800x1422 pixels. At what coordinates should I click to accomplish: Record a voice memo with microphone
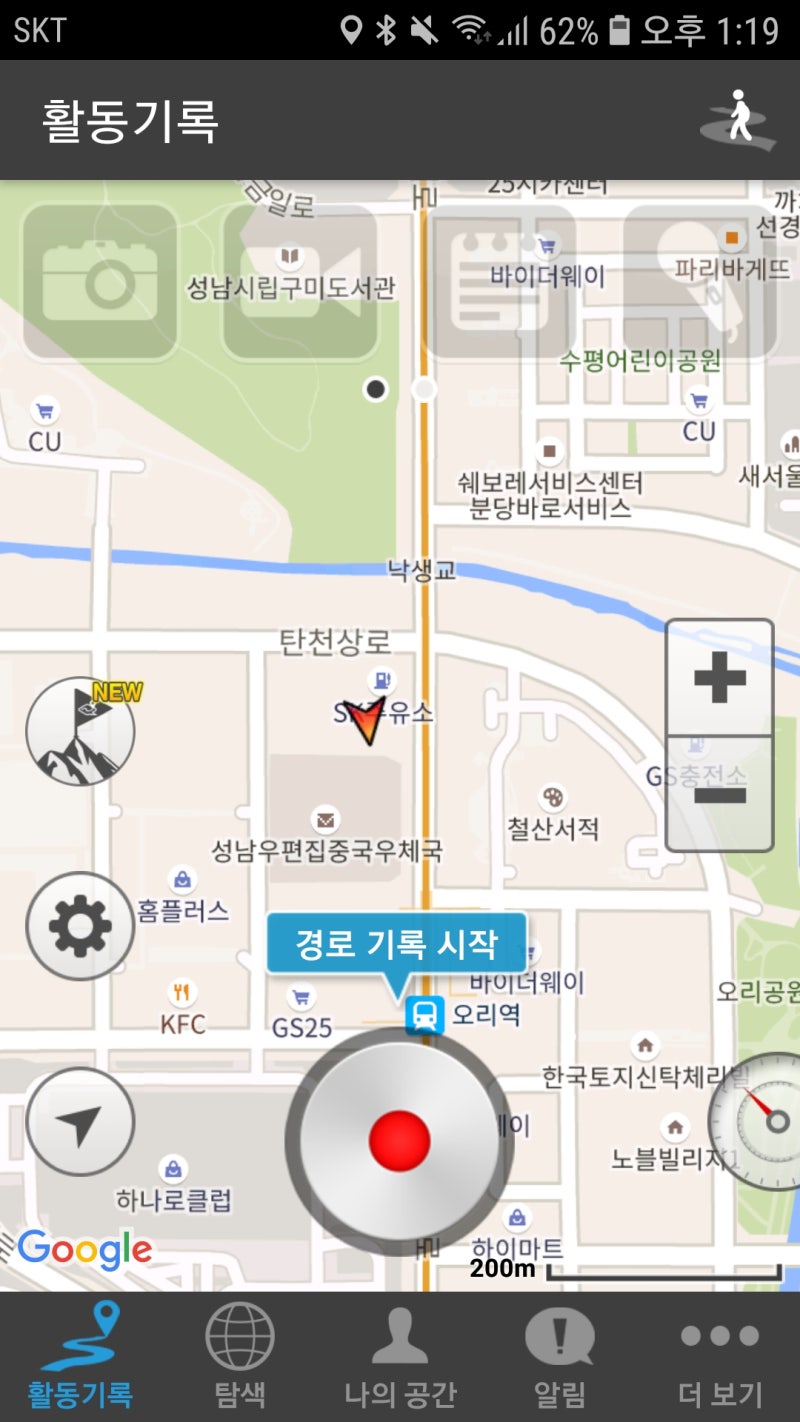point(700,281)
